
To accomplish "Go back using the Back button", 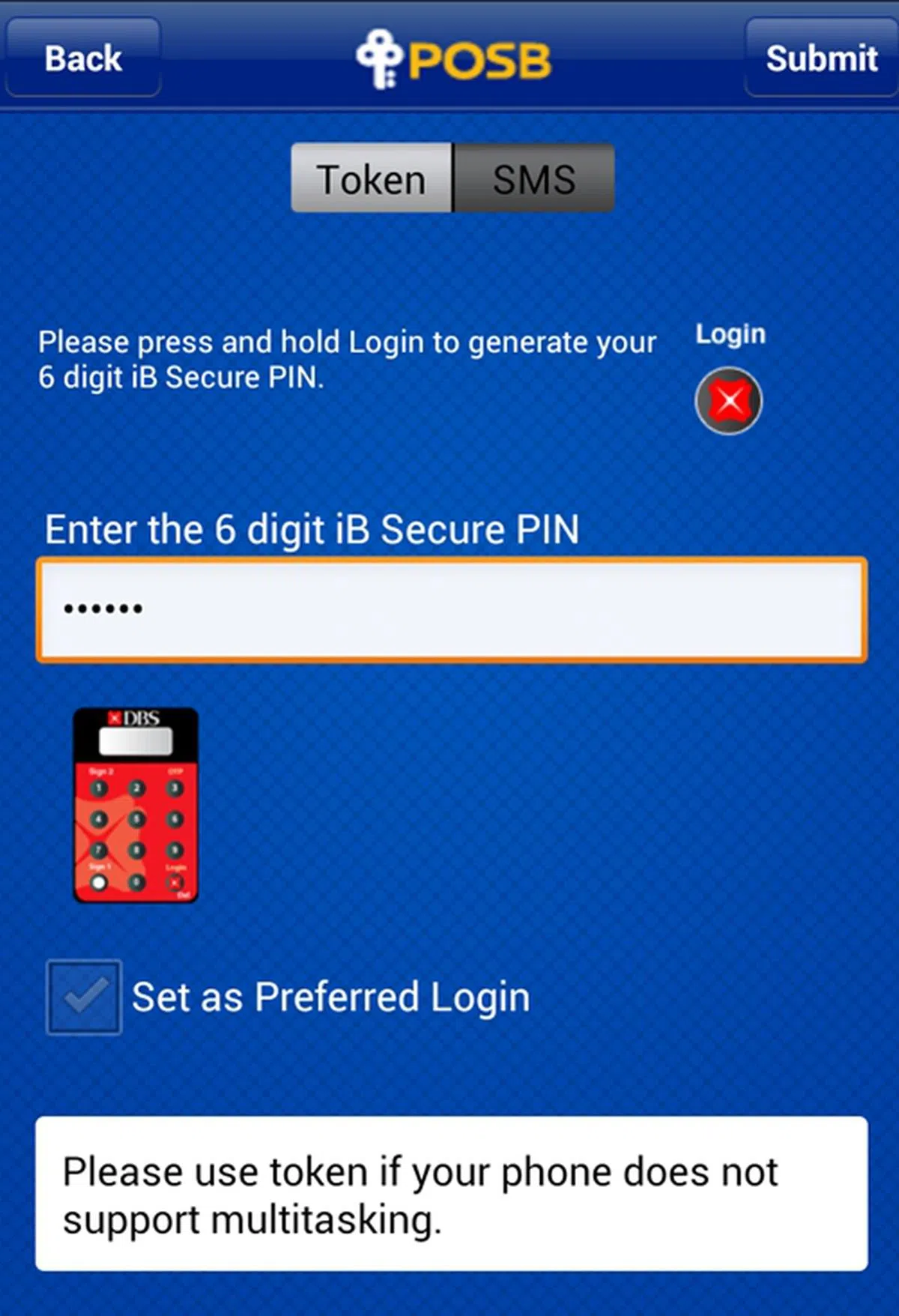I will click(82, 58).
